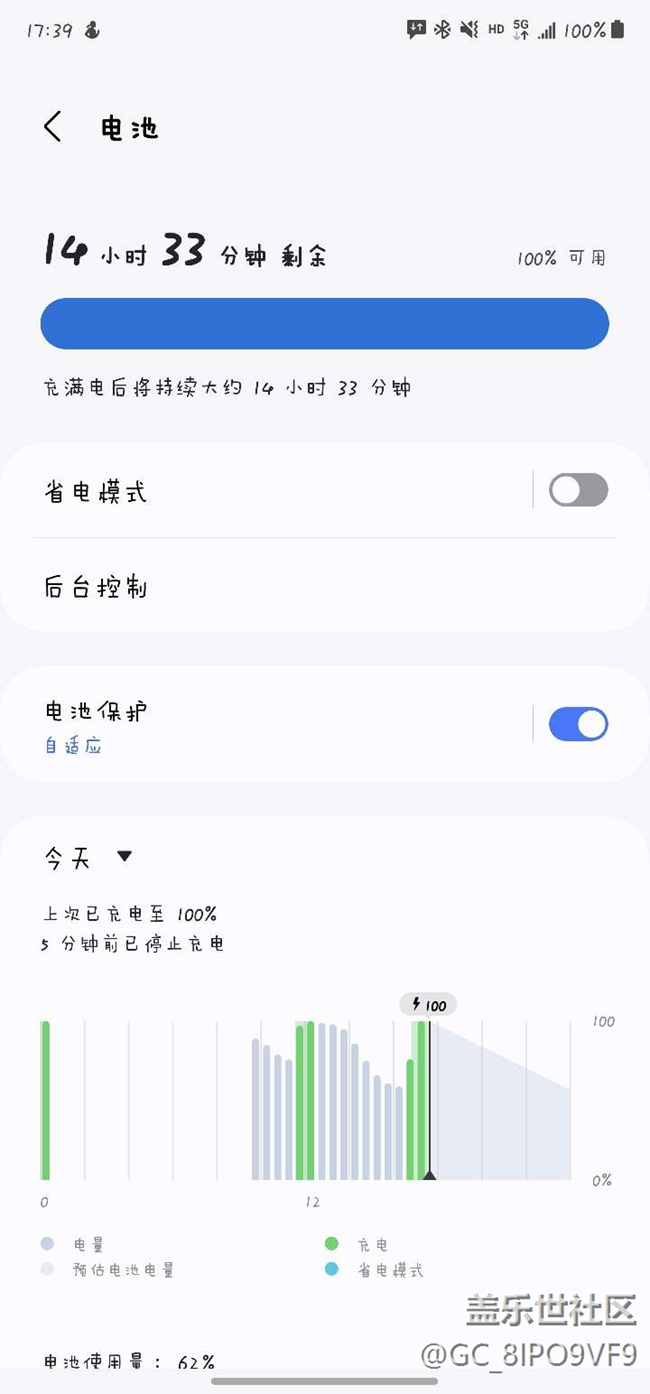Viewport: 650px width, 1394px height.
Task: Turn off the 电池保护 switch
Action: tap(578, 724)
